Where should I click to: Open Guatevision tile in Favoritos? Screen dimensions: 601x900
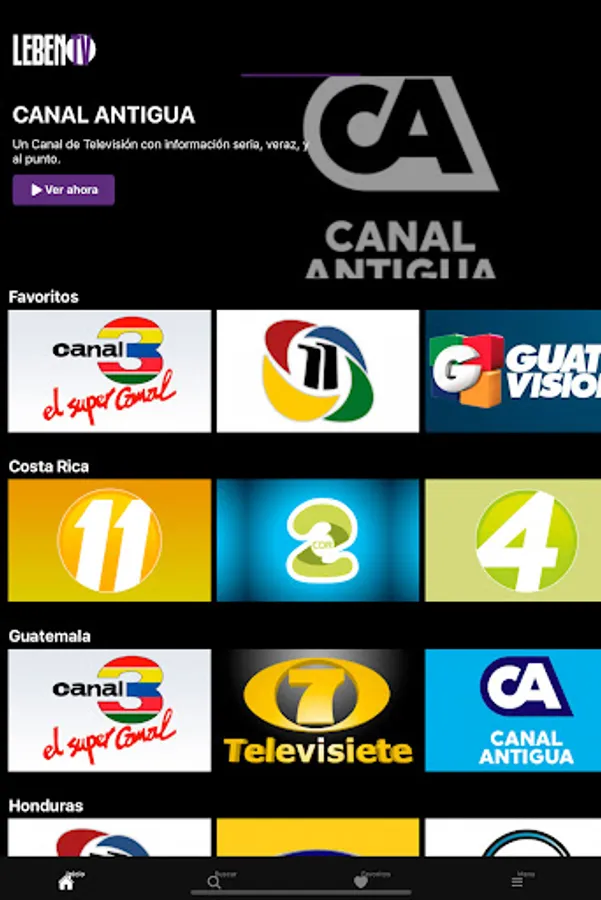pyautogui.click(x=513, y=371)
